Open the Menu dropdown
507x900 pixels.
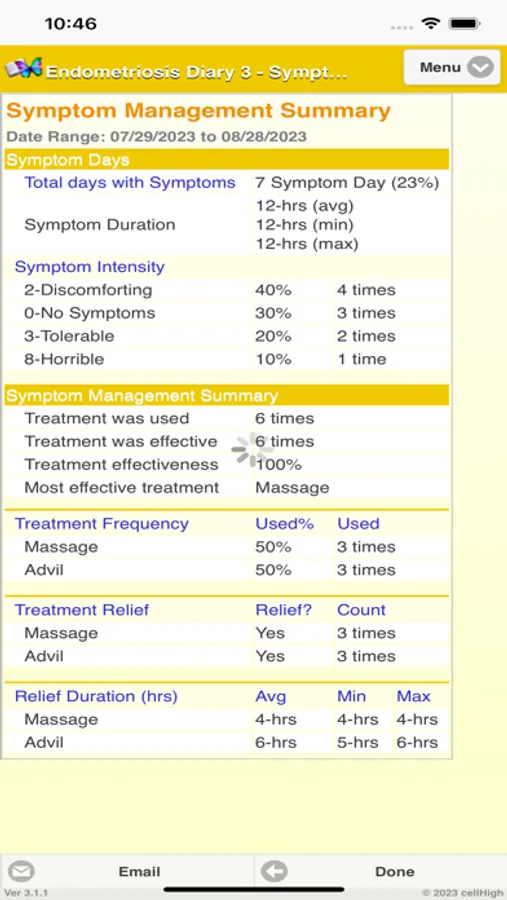tap(453, 67)
